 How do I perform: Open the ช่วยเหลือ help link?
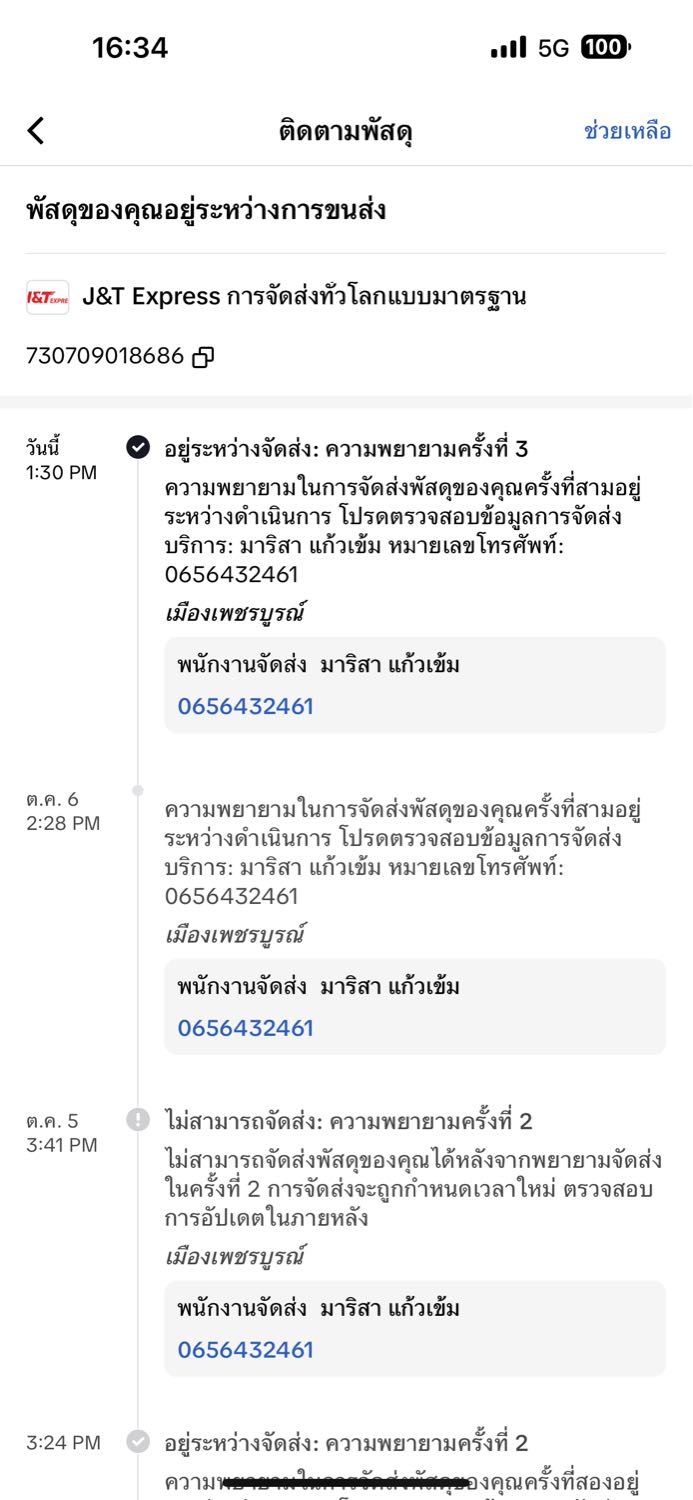click(x=627, y=131)
